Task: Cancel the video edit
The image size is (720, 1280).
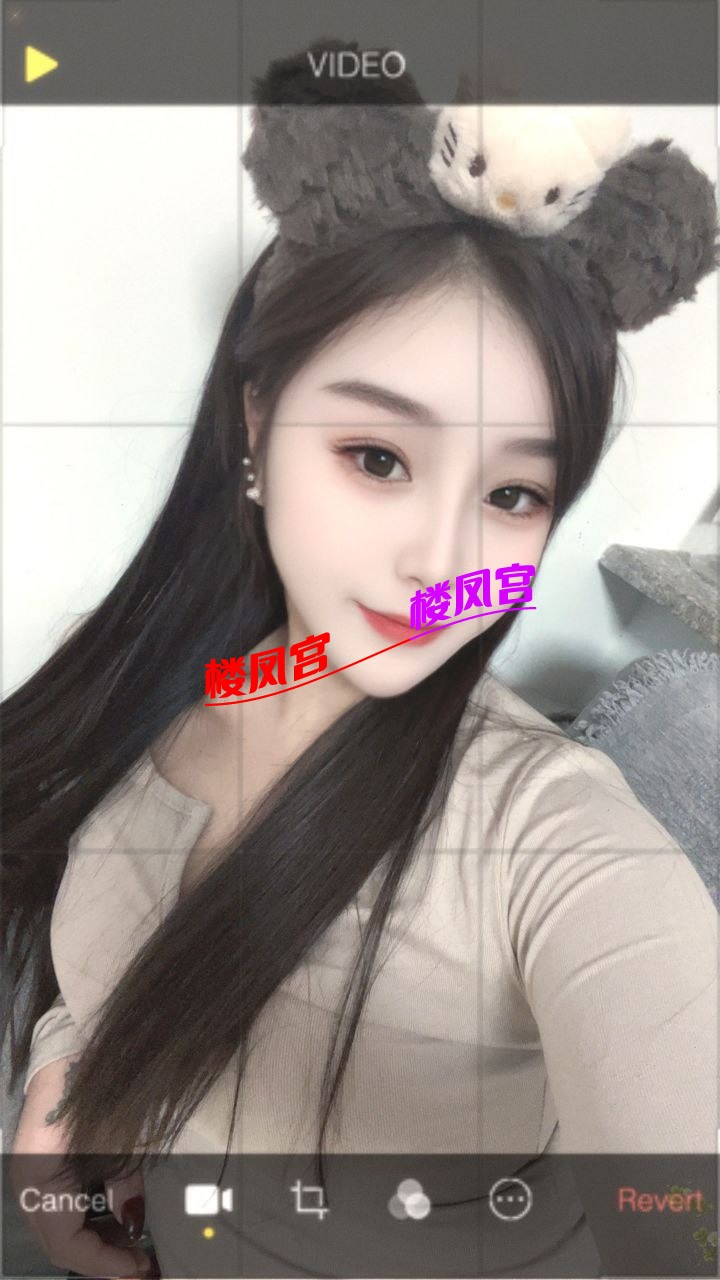Action: click(66, 1200)
